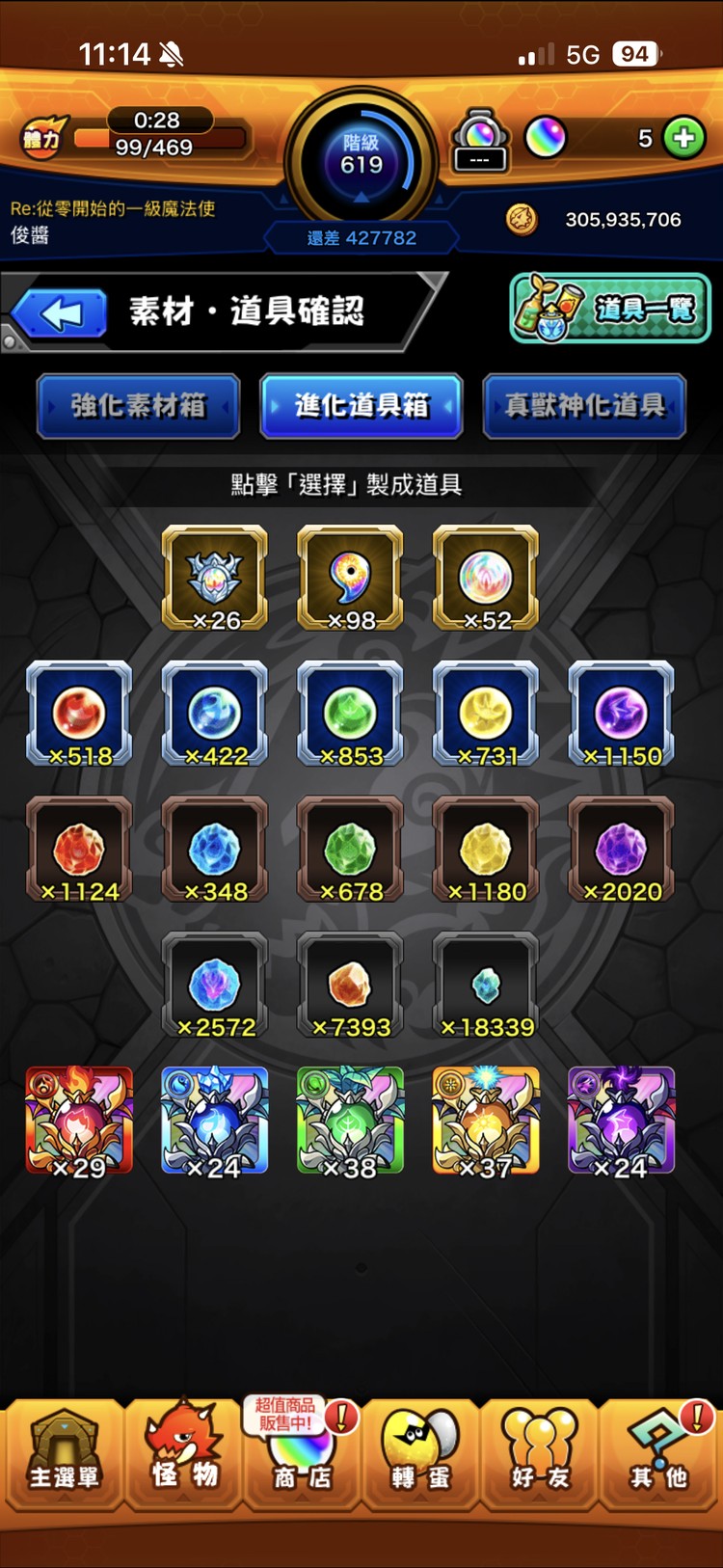
Task: Choose the purple orb item ×1150
Action: click(x=622, y=713)
